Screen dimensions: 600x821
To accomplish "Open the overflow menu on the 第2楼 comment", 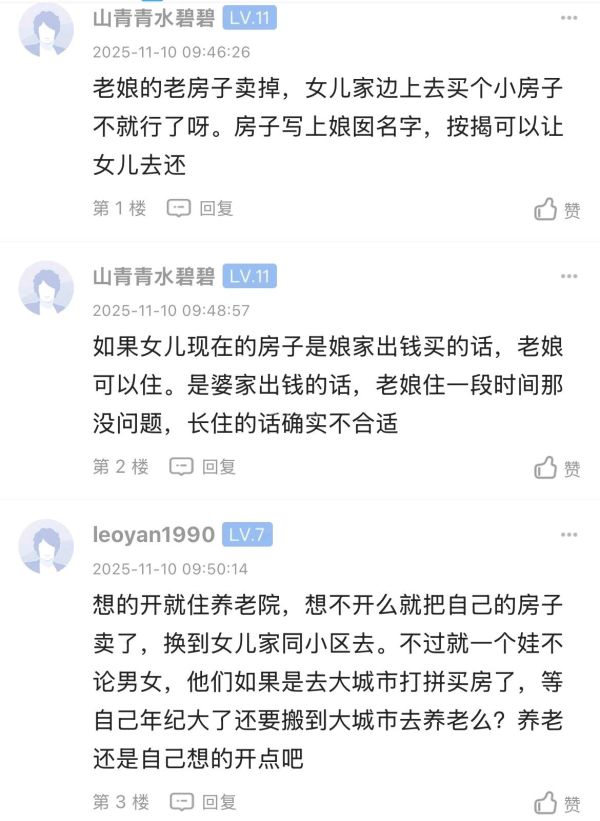I will point(569,276).
